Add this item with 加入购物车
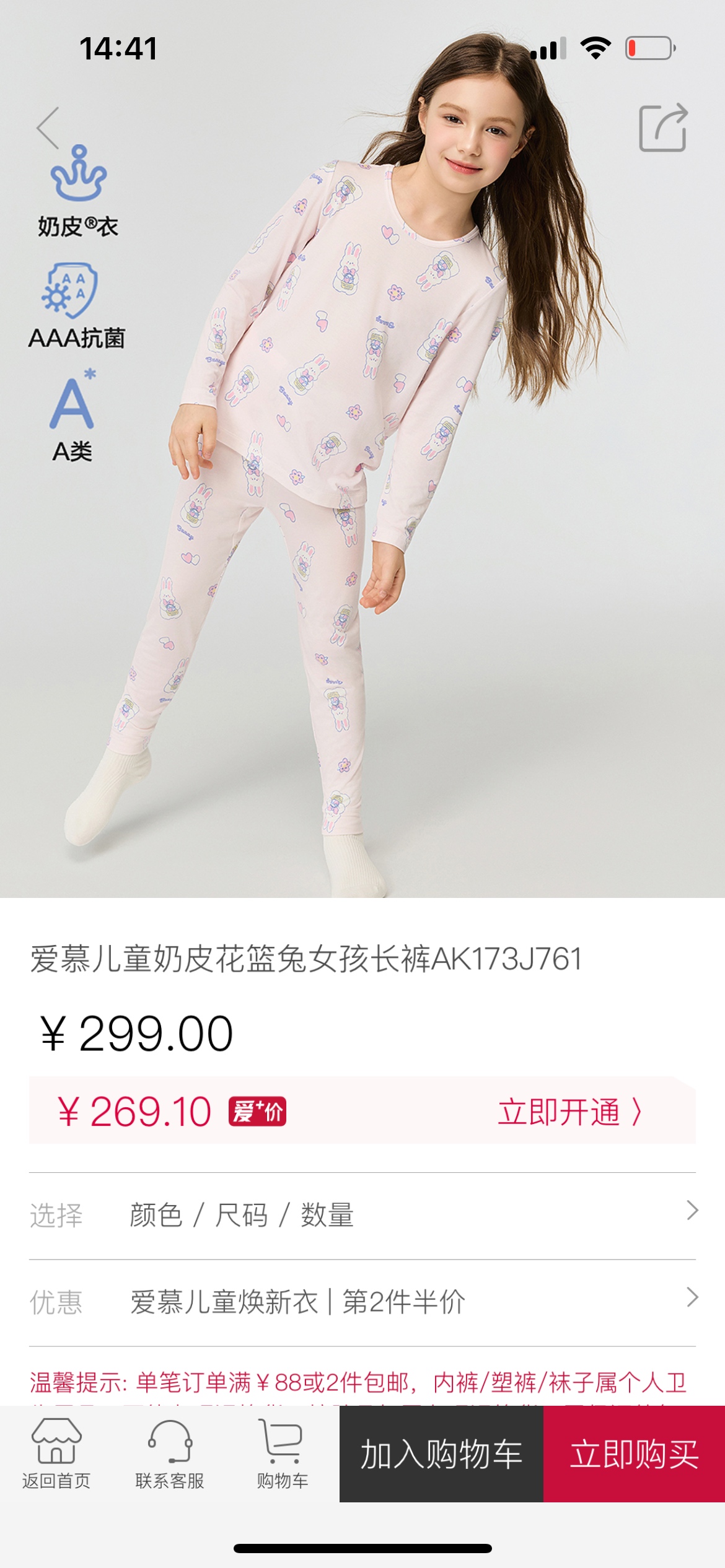Screen dimensions: 725x1568 (441, 1454)
